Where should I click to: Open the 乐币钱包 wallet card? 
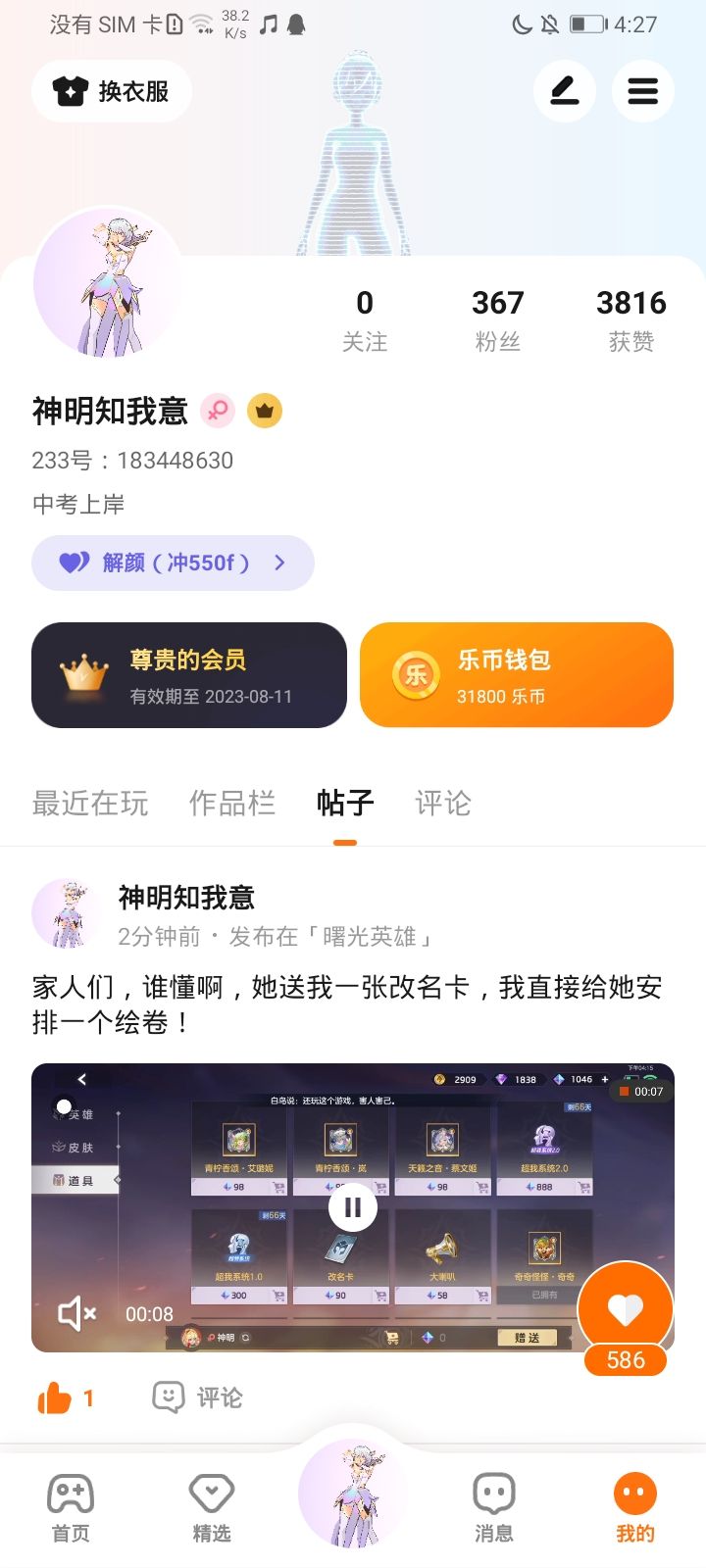(x=517, y=675)
